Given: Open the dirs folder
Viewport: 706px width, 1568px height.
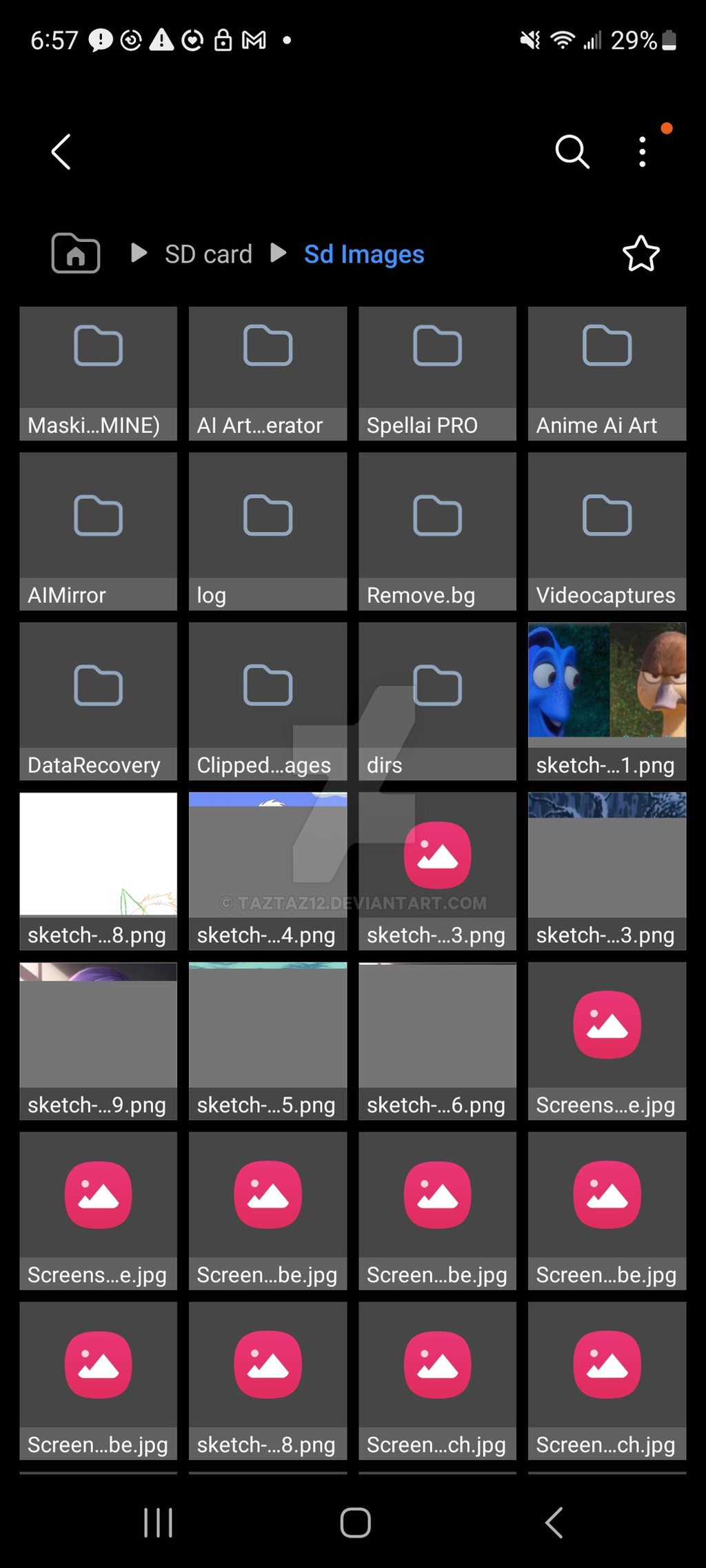Looking at the screenshot, I should tap(437, 701).
